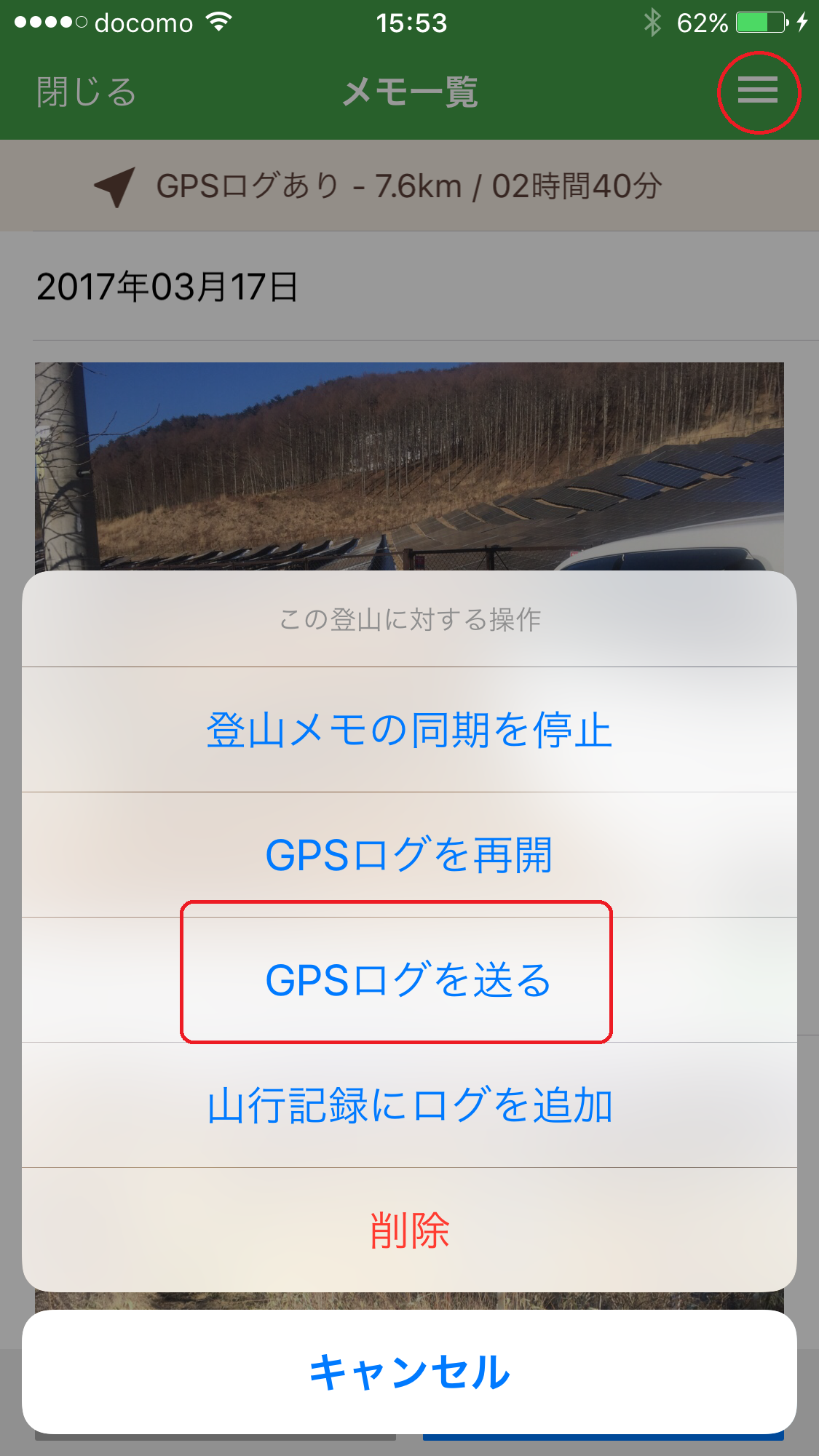Tap GPSログを送る to send the log
Image resolution: width=819 pixels, height=1456 pixels.
coord(409,980)
